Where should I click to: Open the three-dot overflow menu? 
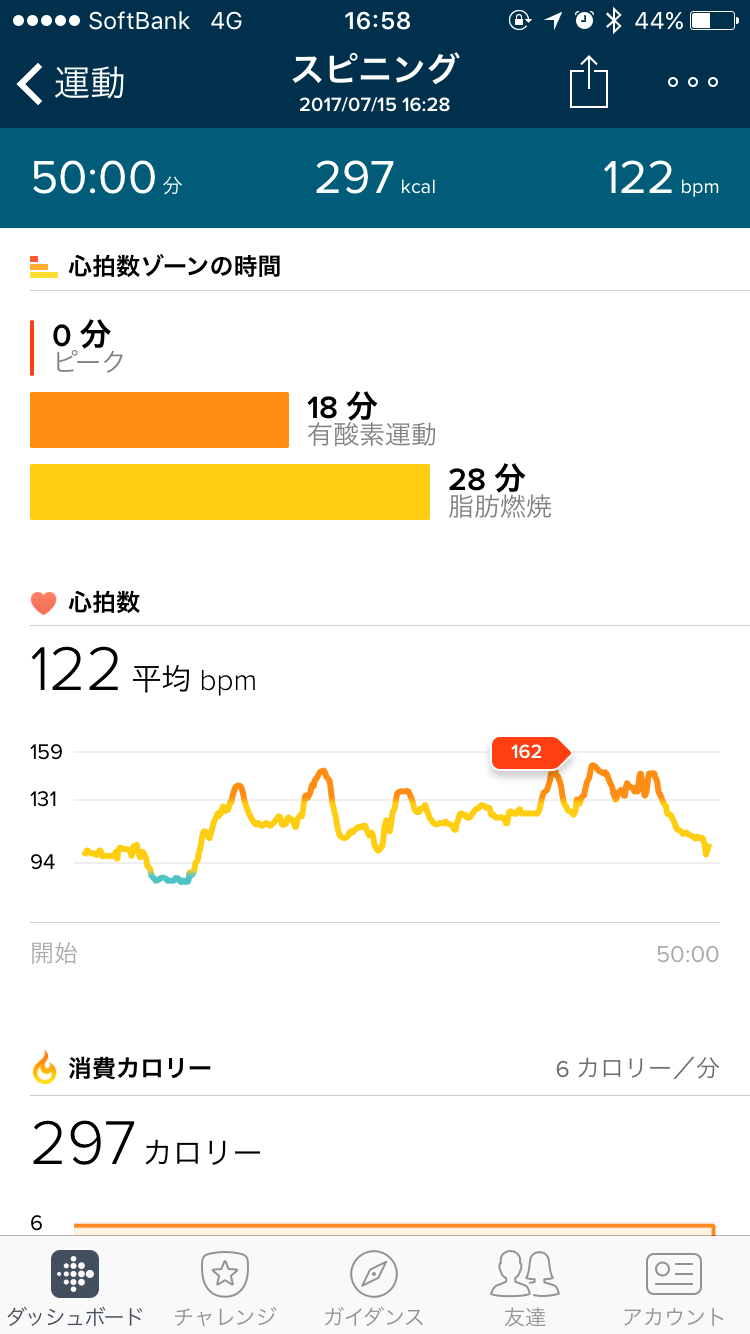point(693,83)
